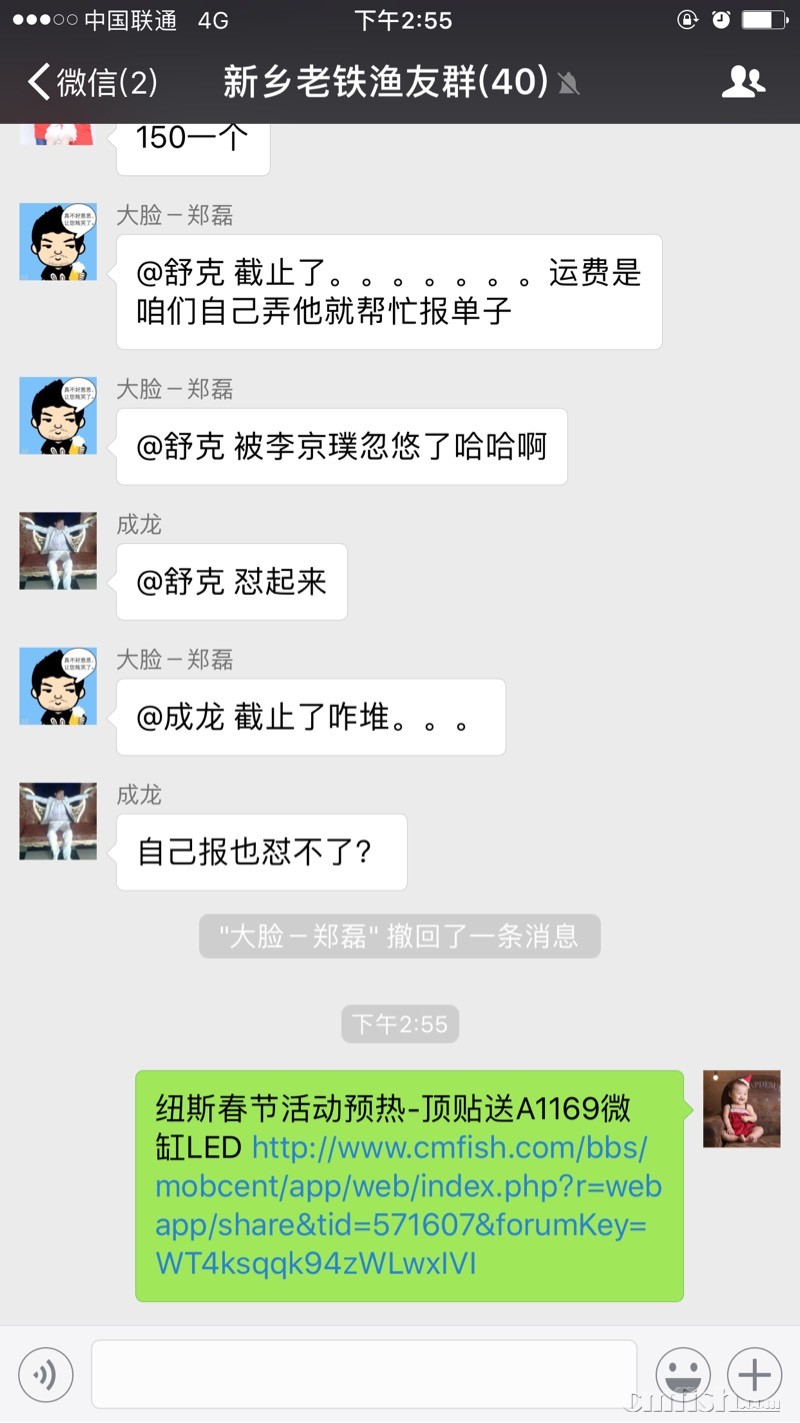This screenshot has width=800, height=1423.
Task: Open 成龙's avatar next to @舒克 怼起来
Action: point(58,551)
